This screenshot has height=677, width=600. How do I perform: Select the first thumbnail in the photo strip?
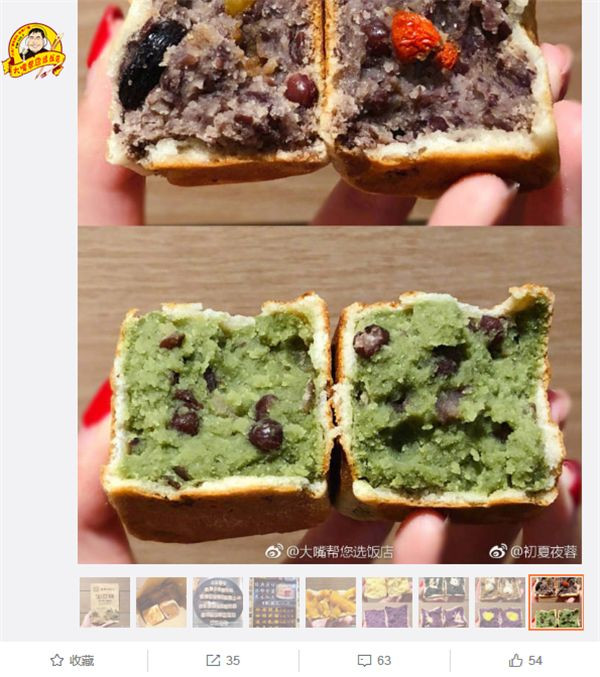(x=105, y=603)
